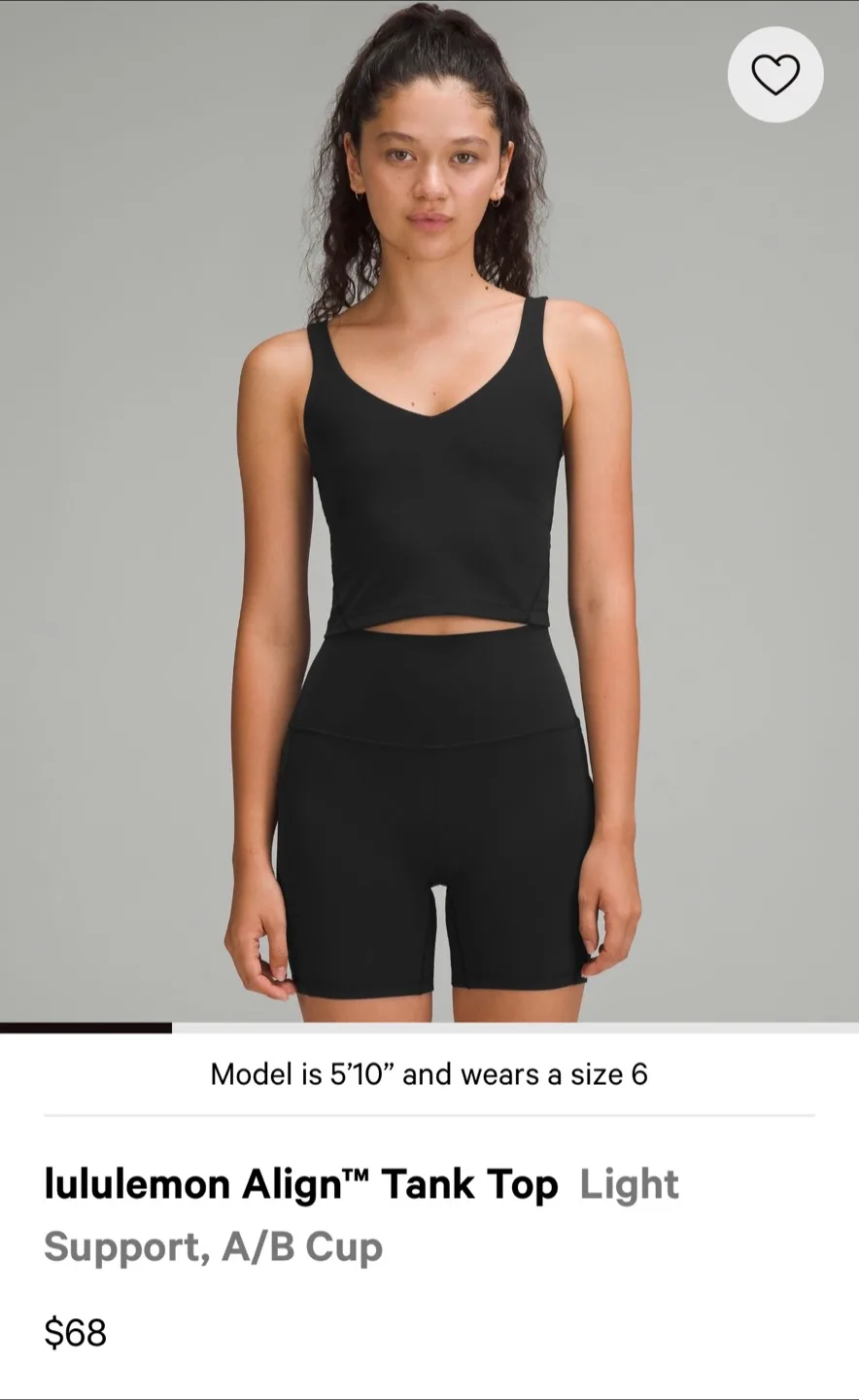Add the Align Tank Top to wishlist
Screen dimensions: 859x1400
[774, 75]
